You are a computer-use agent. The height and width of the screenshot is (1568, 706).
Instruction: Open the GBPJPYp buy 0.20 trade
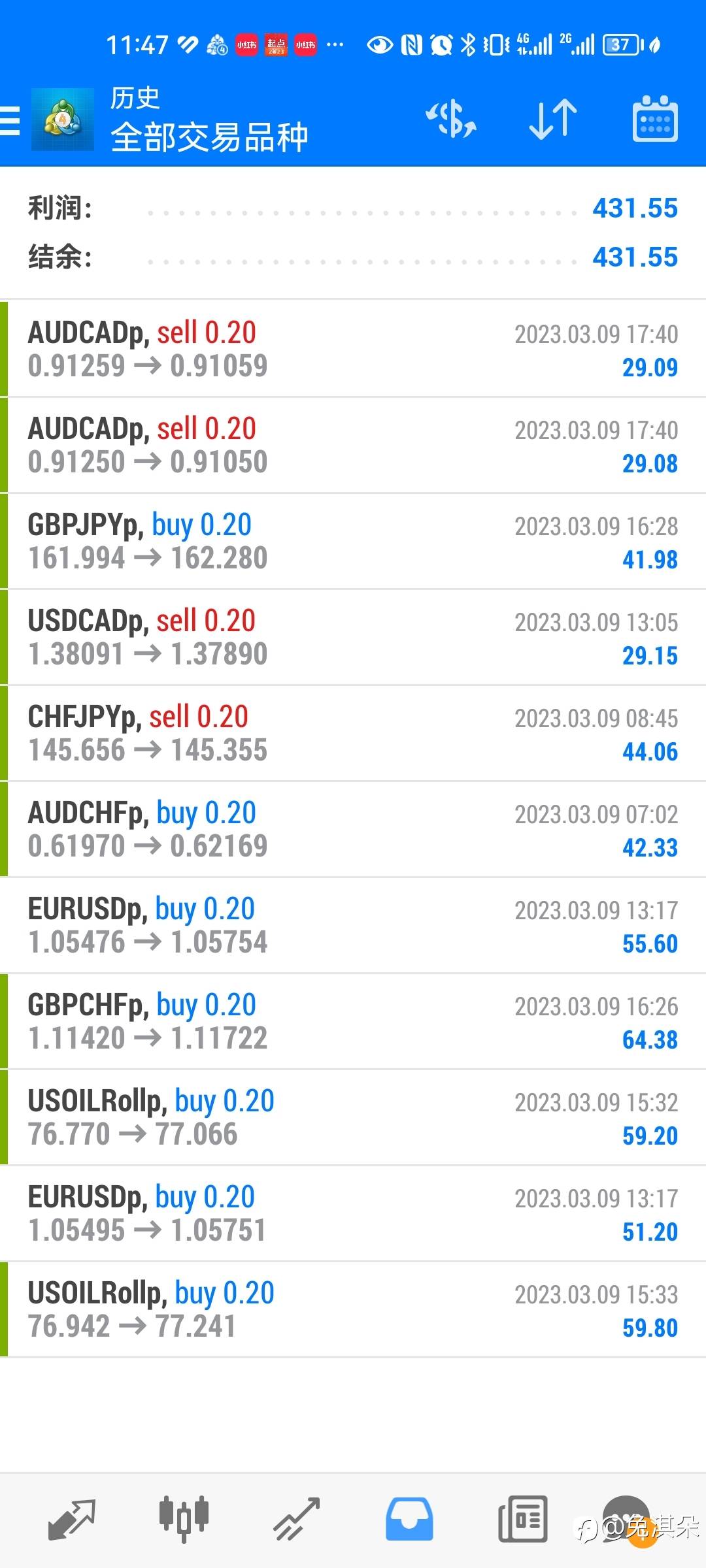coord(353,541)
